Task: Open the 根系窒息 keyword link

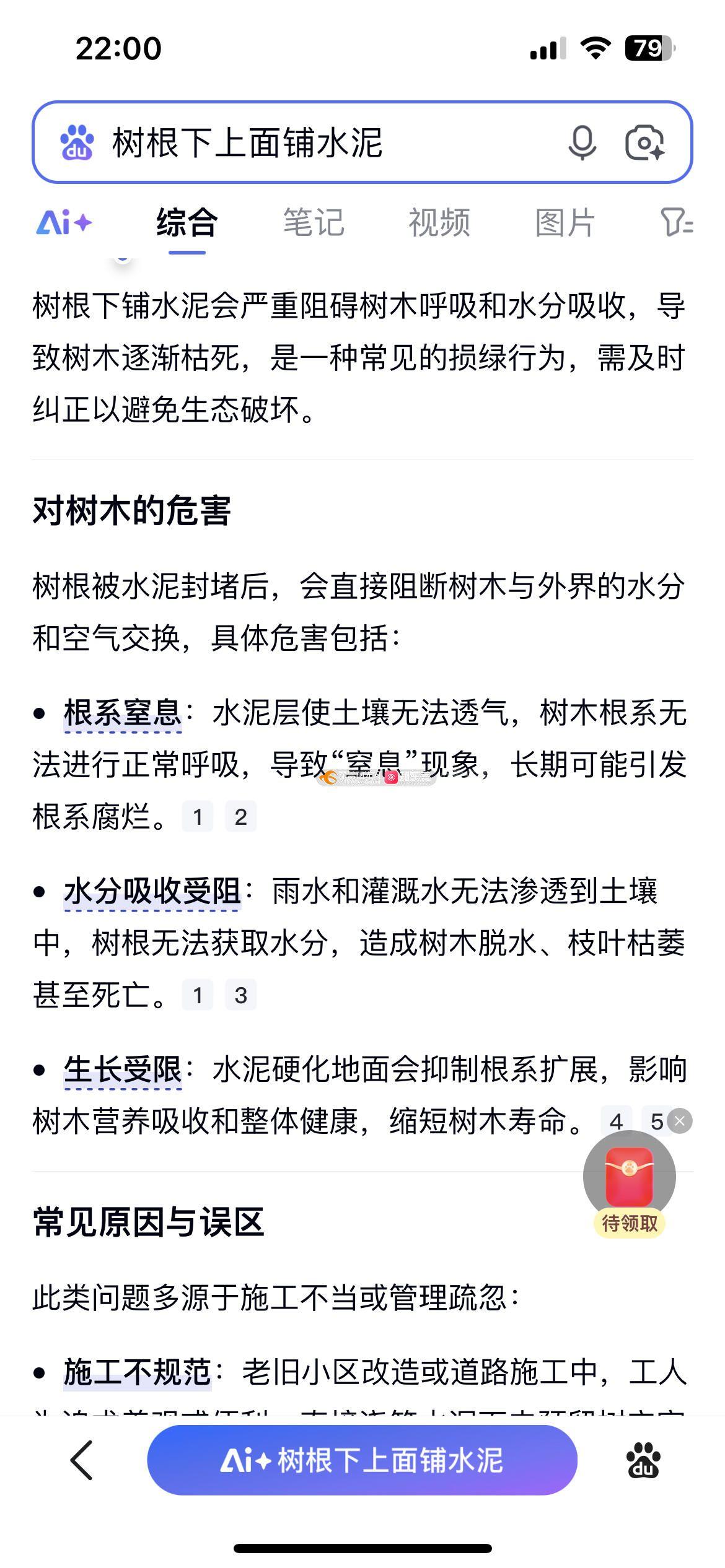Action: point(123,713)
